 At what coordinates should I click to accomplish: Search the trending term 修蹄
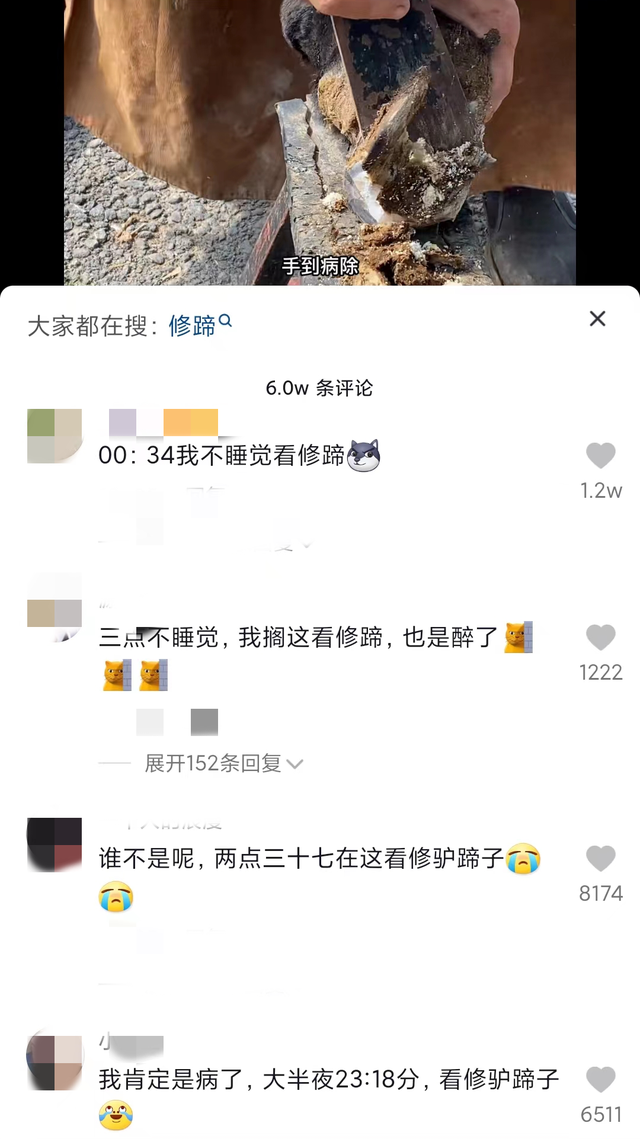pyautogui.click(x=198, y=325)
